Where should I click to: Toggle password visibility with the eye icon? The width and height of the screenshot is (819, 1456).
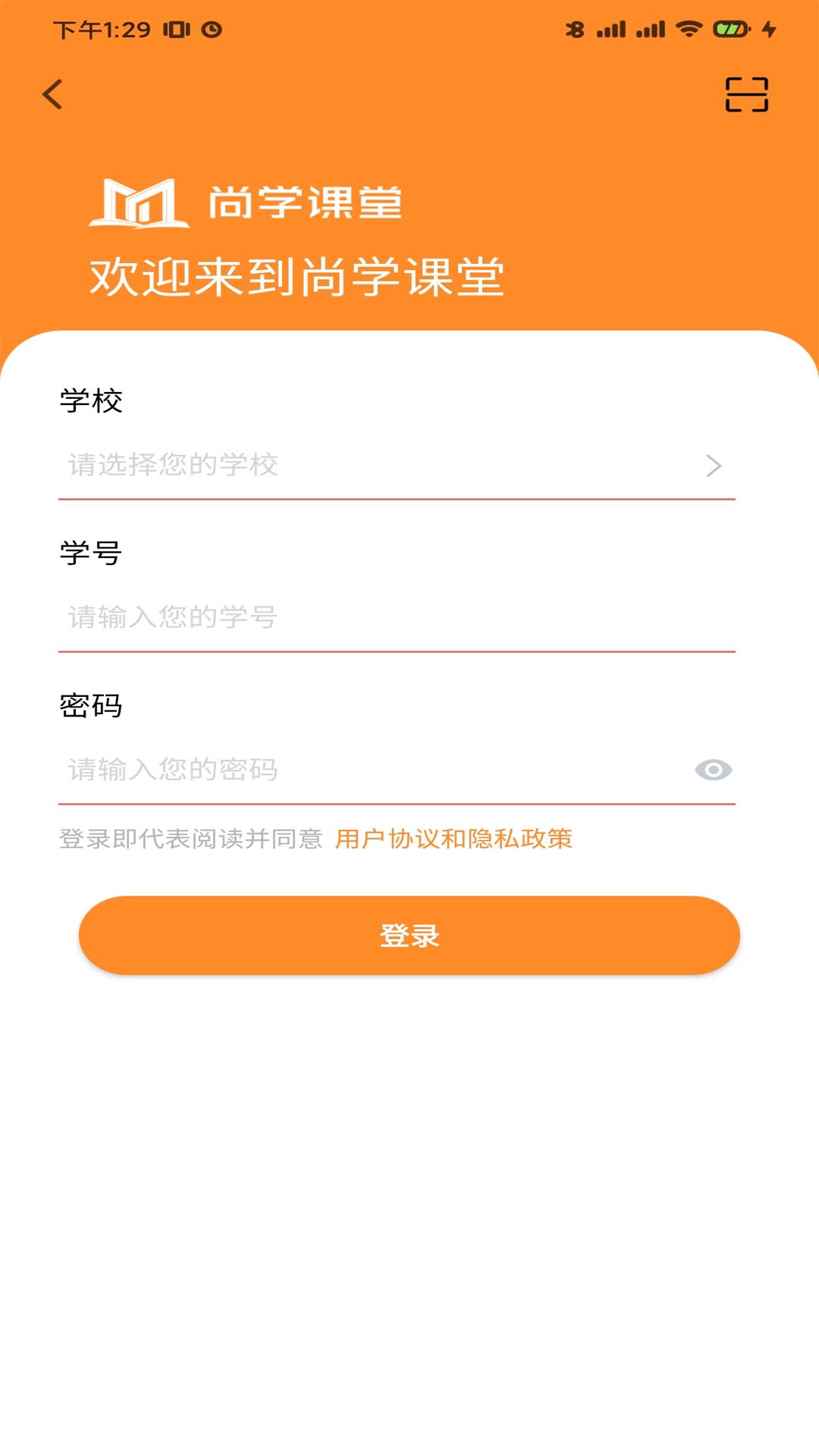tap(713, 770)
